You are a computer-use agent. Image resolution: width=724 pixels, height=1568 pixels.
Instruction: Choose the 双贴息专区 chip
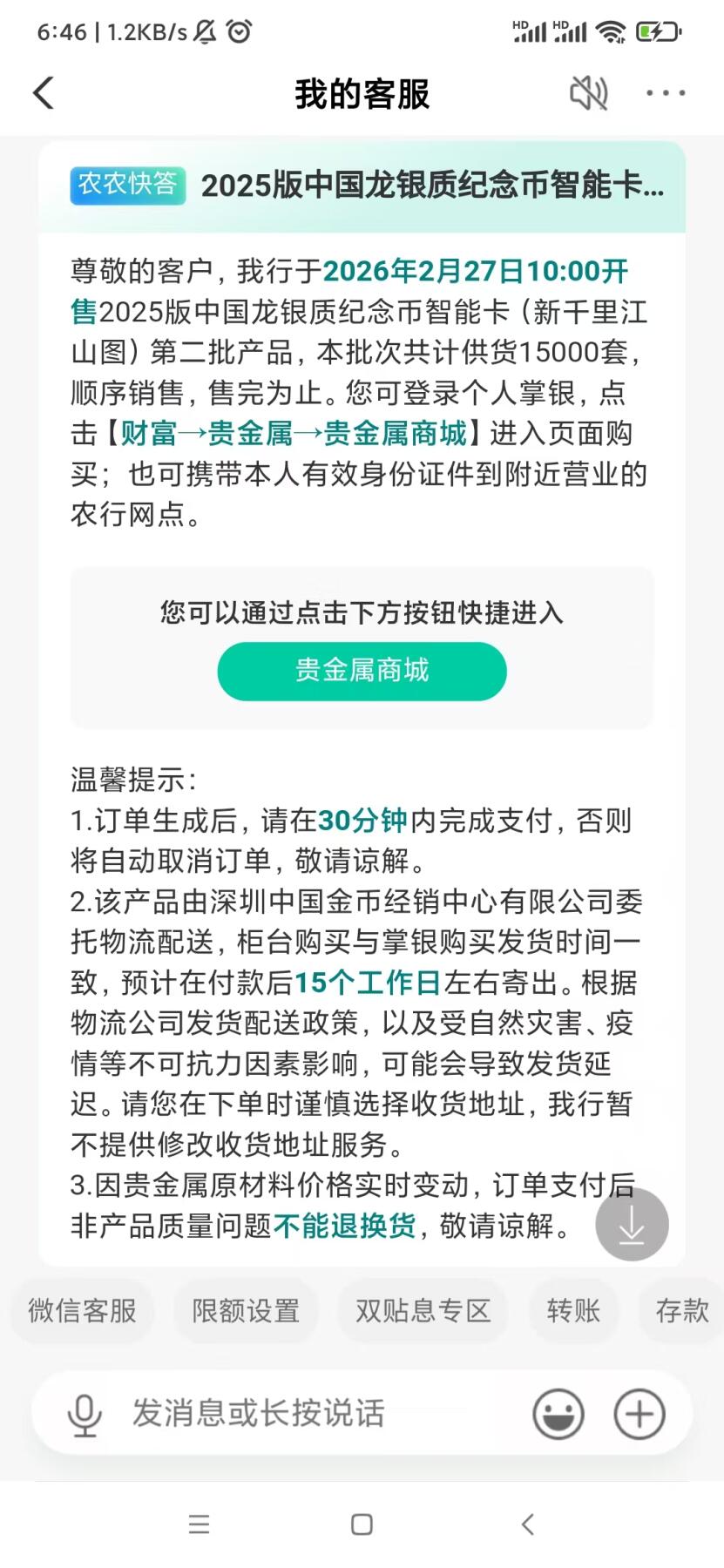[x=423, y=1310]
